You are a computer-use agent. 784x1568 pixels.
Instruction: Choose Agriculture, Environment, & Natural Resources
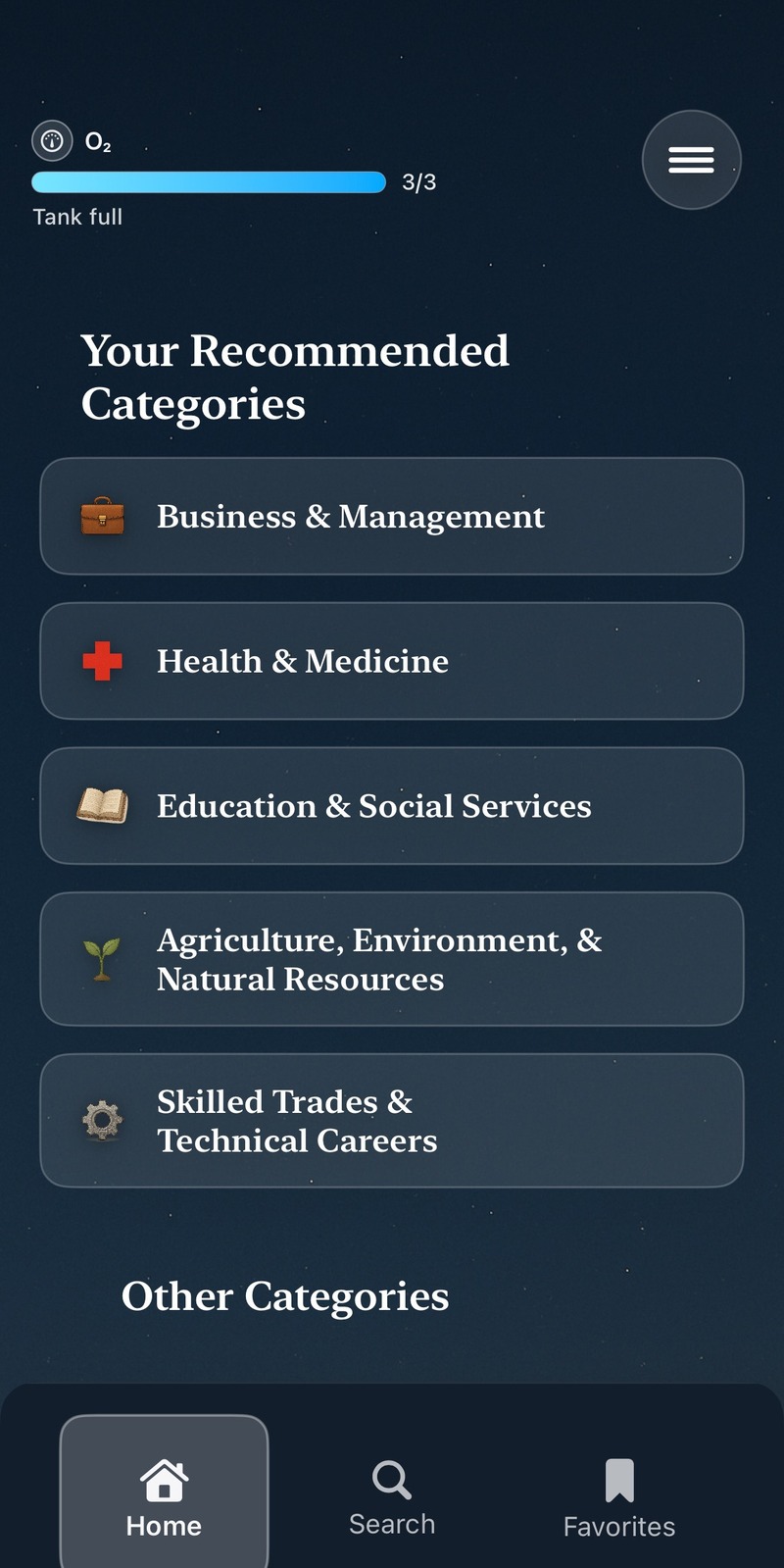[391, 959]
